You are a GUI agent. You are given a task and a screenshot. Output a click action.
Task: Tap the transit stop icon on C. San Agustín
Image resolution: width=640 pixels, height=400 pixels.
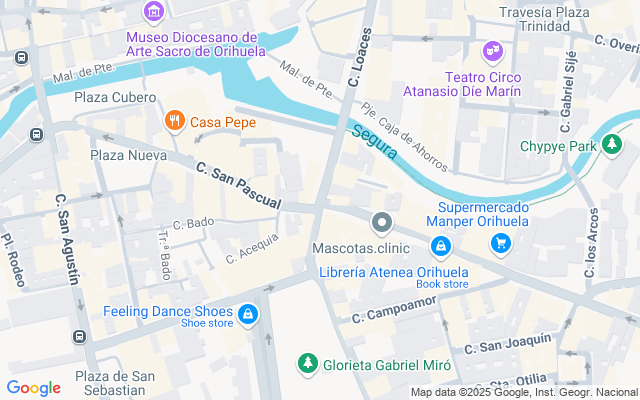tap(79, 336)
